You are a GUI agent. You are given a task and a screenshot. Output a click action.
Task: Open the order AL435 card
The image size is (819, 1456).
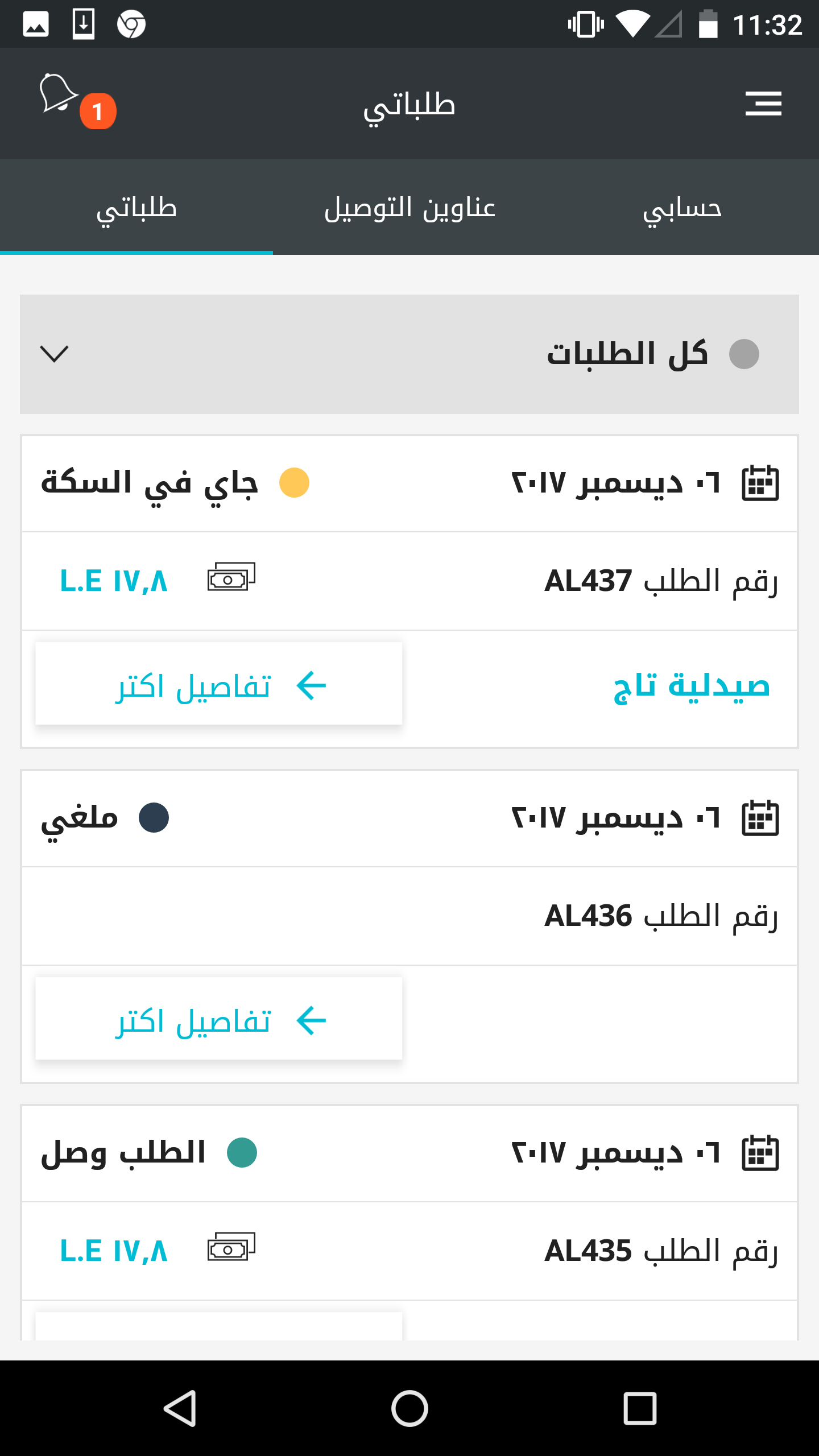[x=409, y=1223]
